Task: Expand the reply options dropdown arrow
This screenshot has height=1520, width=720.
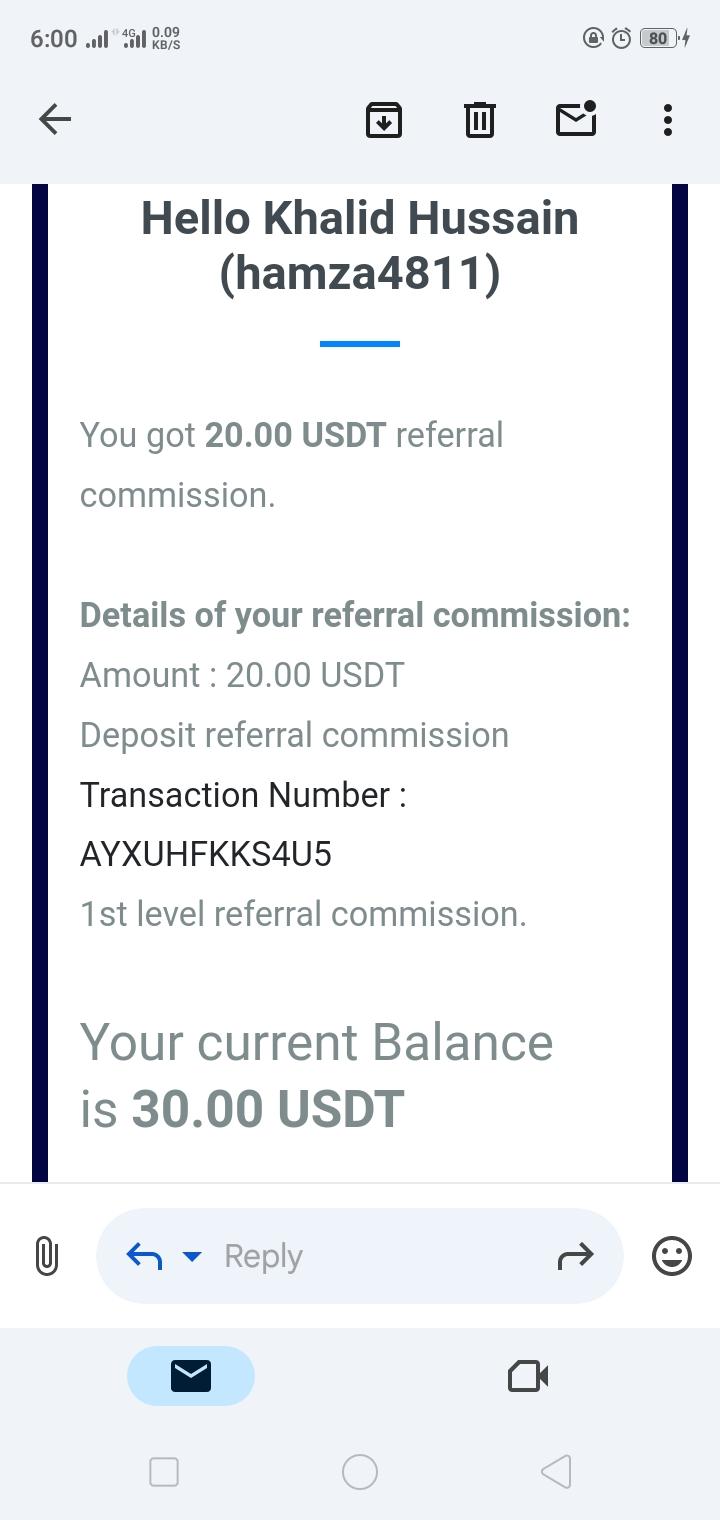Action: (192, 1256)
